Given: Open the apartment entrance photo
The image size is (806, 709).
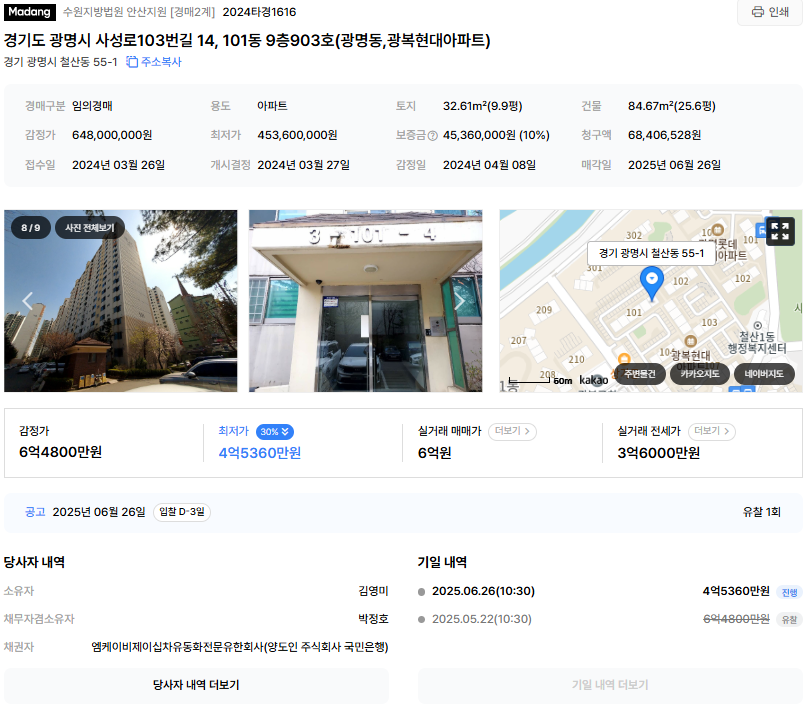Looking at the screenshot, I should (365, 300).
